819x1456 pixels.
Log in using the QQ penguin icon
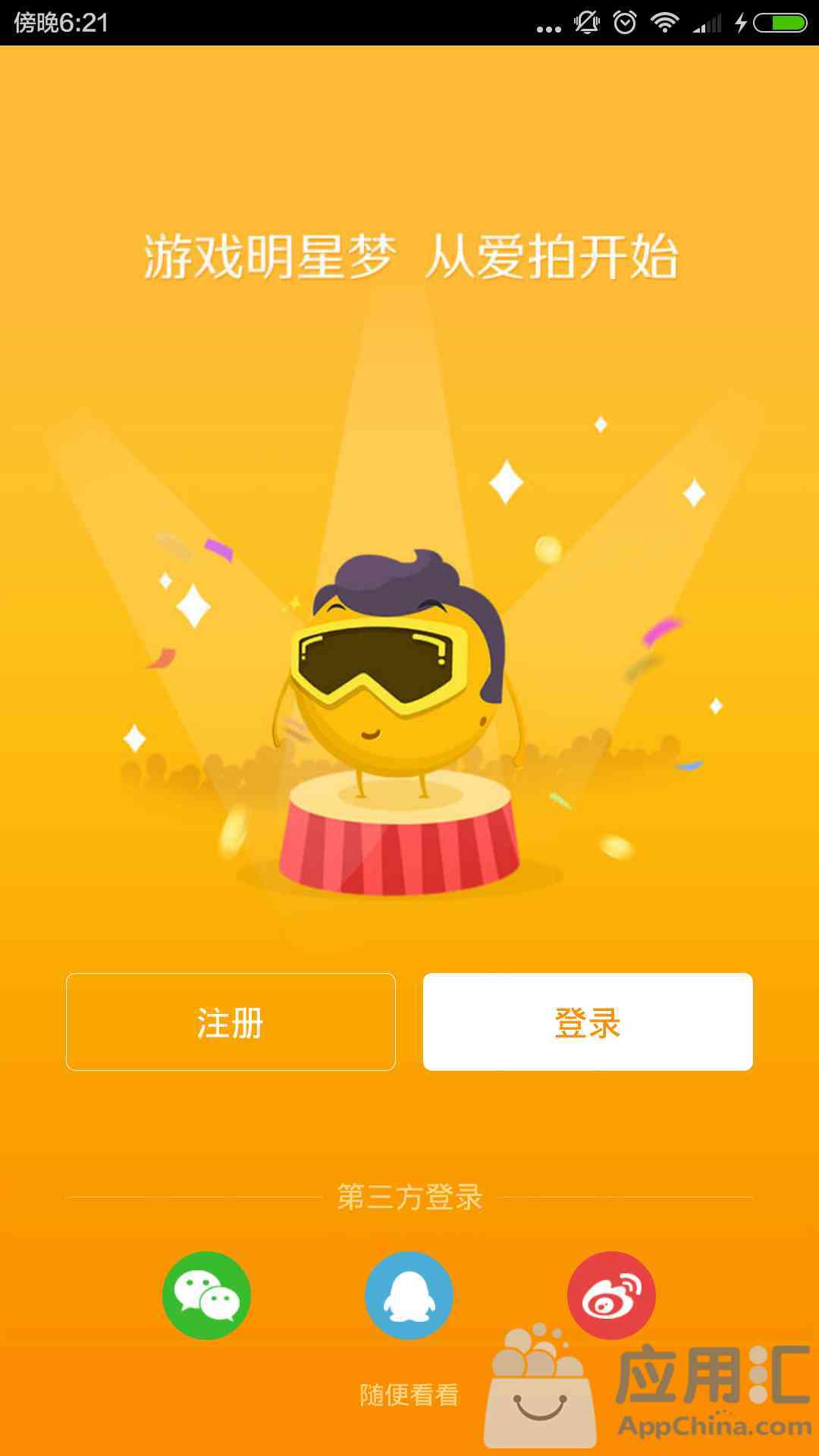point(409,1295)
